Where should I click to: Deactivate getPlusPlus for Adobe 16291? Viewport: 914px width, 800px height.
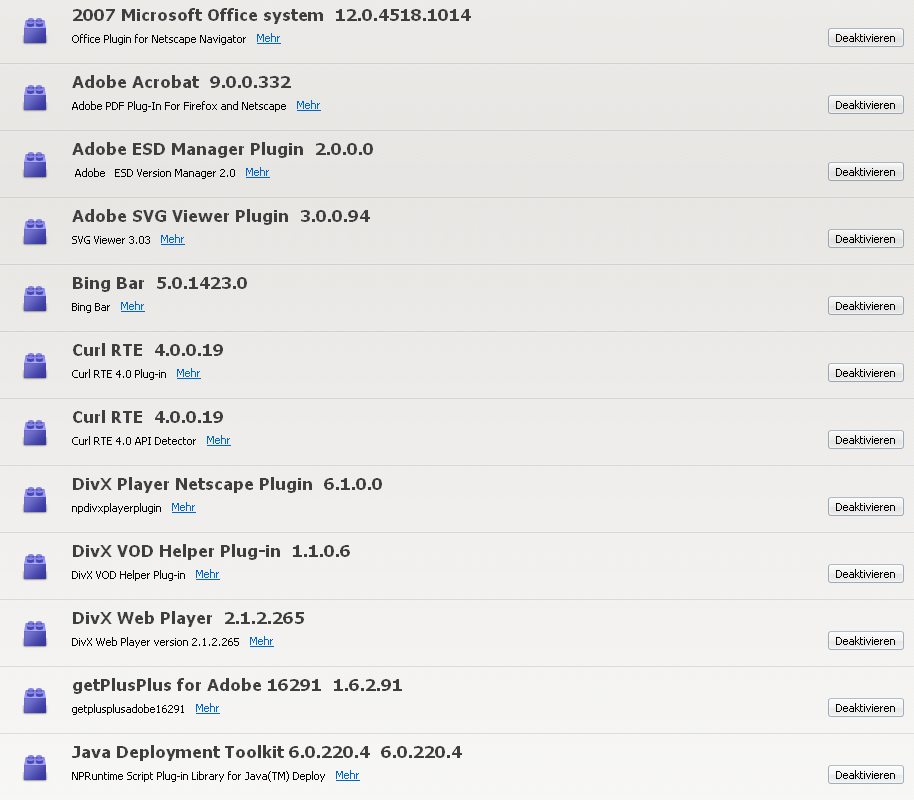point(865,708)
